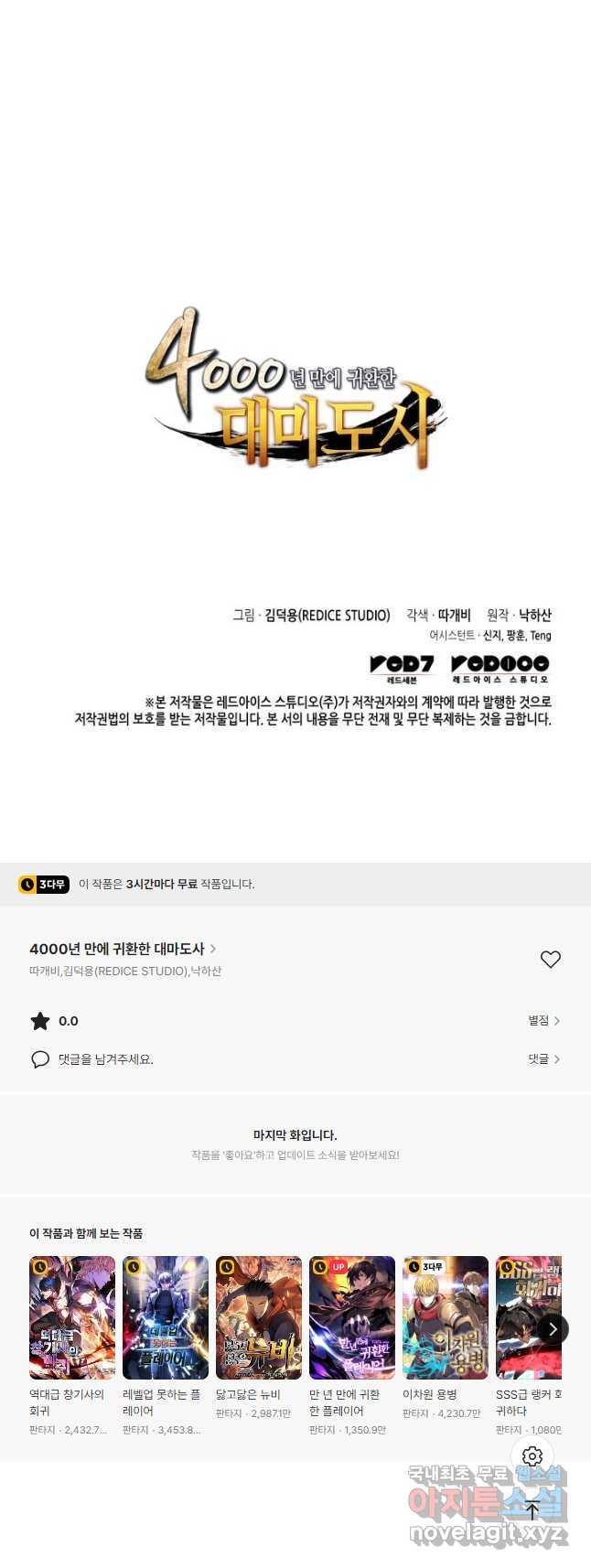Jump back to top with the up arrow
Screen dimensions: 591x1568
532,1510
